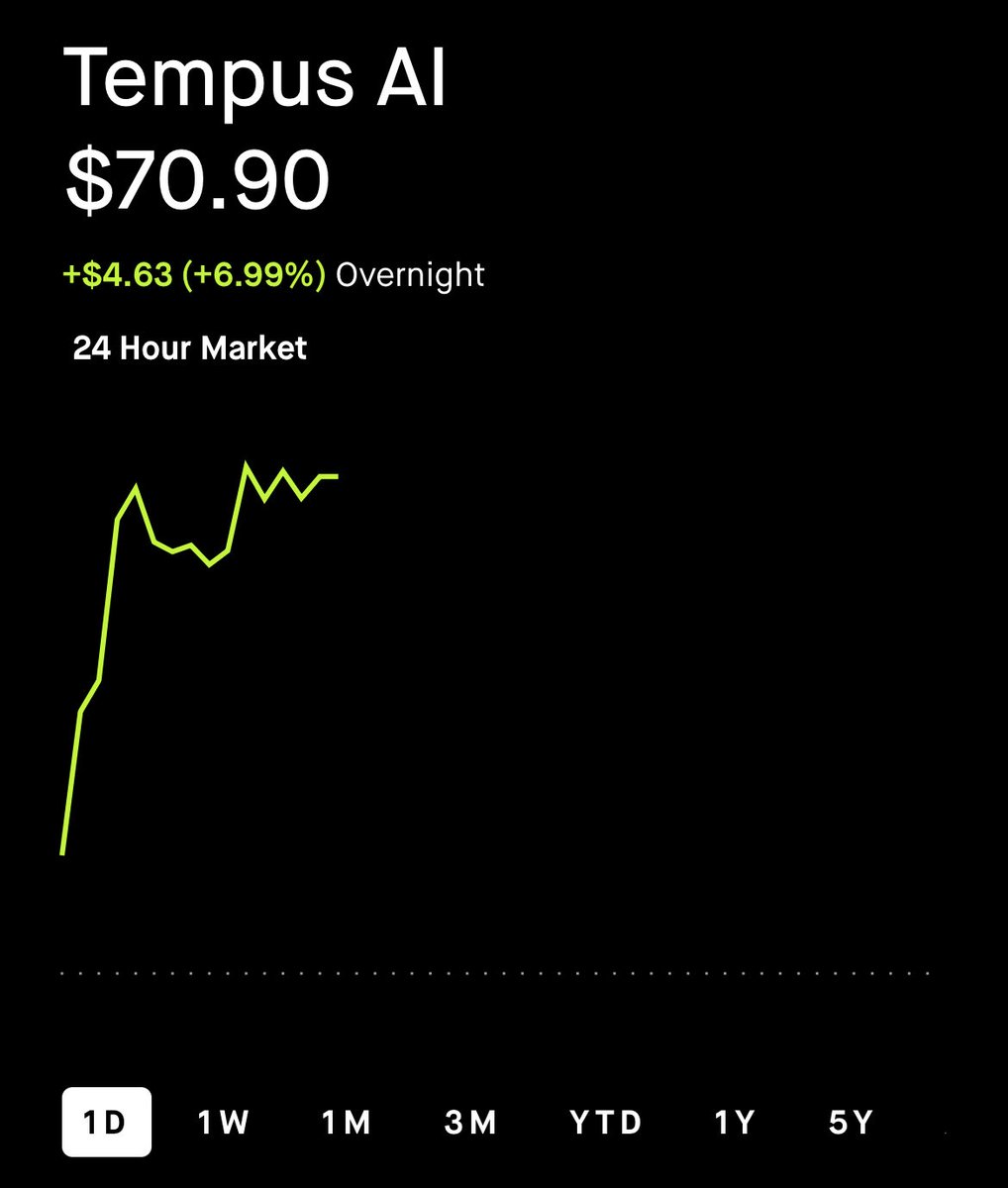Show the 1M price chart
Image resolution: width=1008 pixels, height=1188 pixels.
click(x=347, y=1122)
